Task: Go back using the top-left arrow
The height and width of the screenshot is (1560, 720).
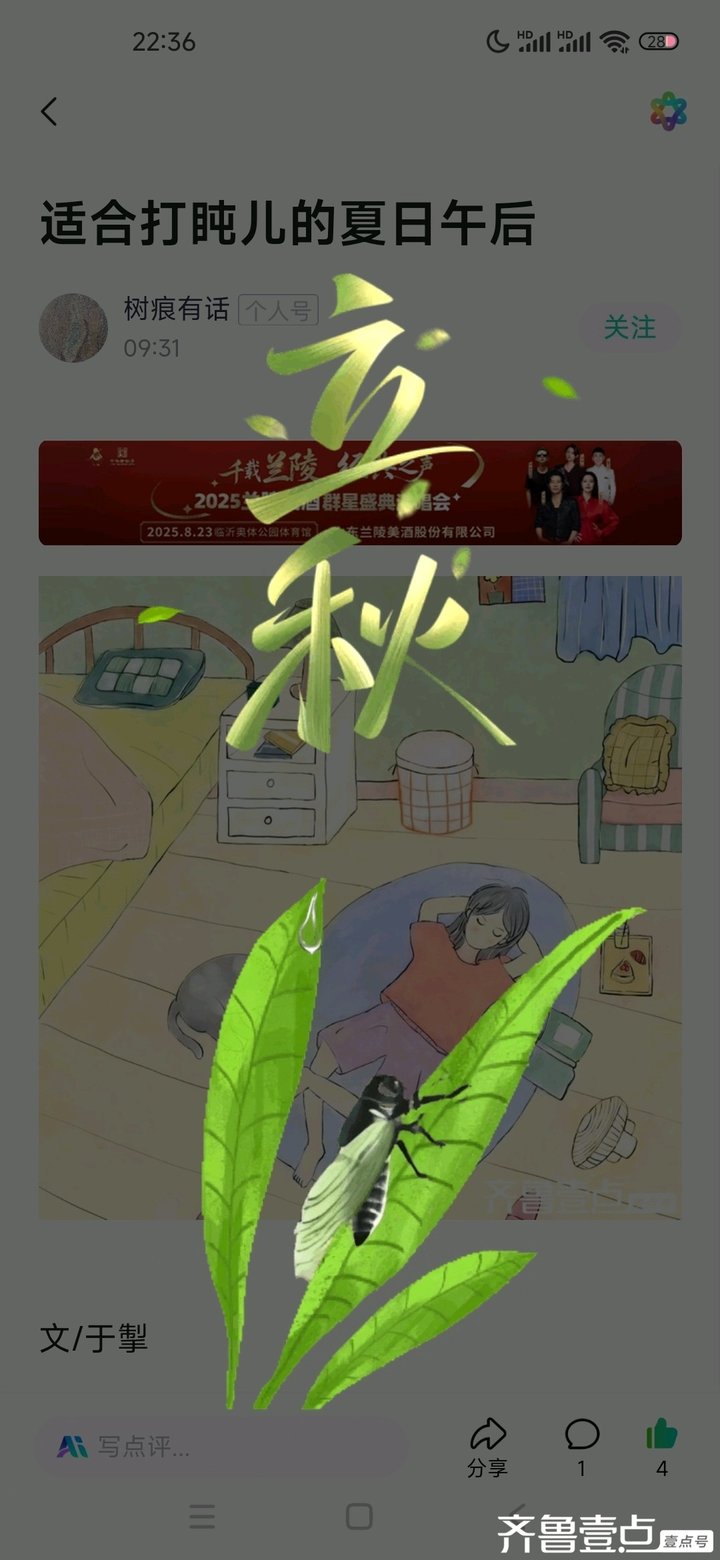Action: click(50, 111)
